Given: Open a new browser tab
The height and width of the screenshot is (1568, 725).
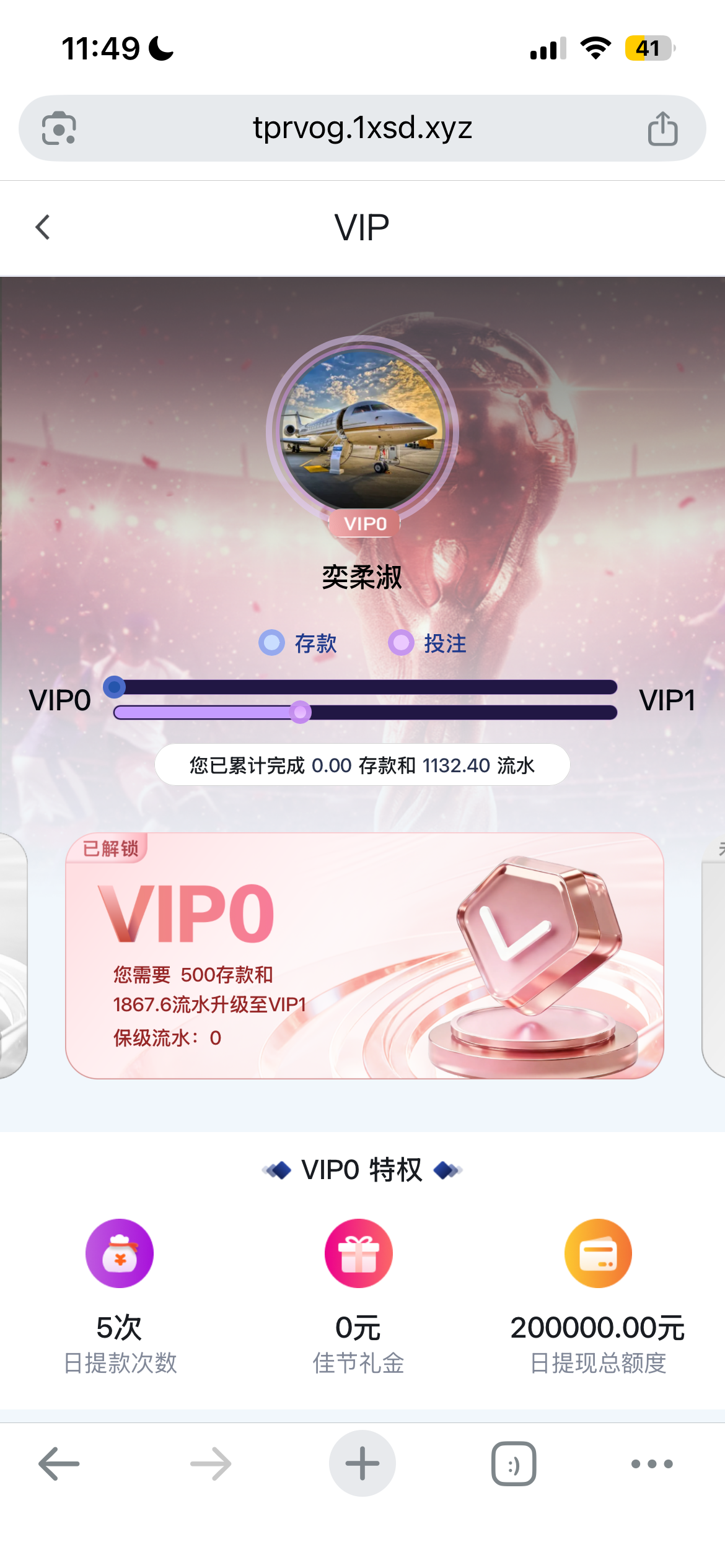Looking at the screenshot, I should click(x=362, y=1463).
